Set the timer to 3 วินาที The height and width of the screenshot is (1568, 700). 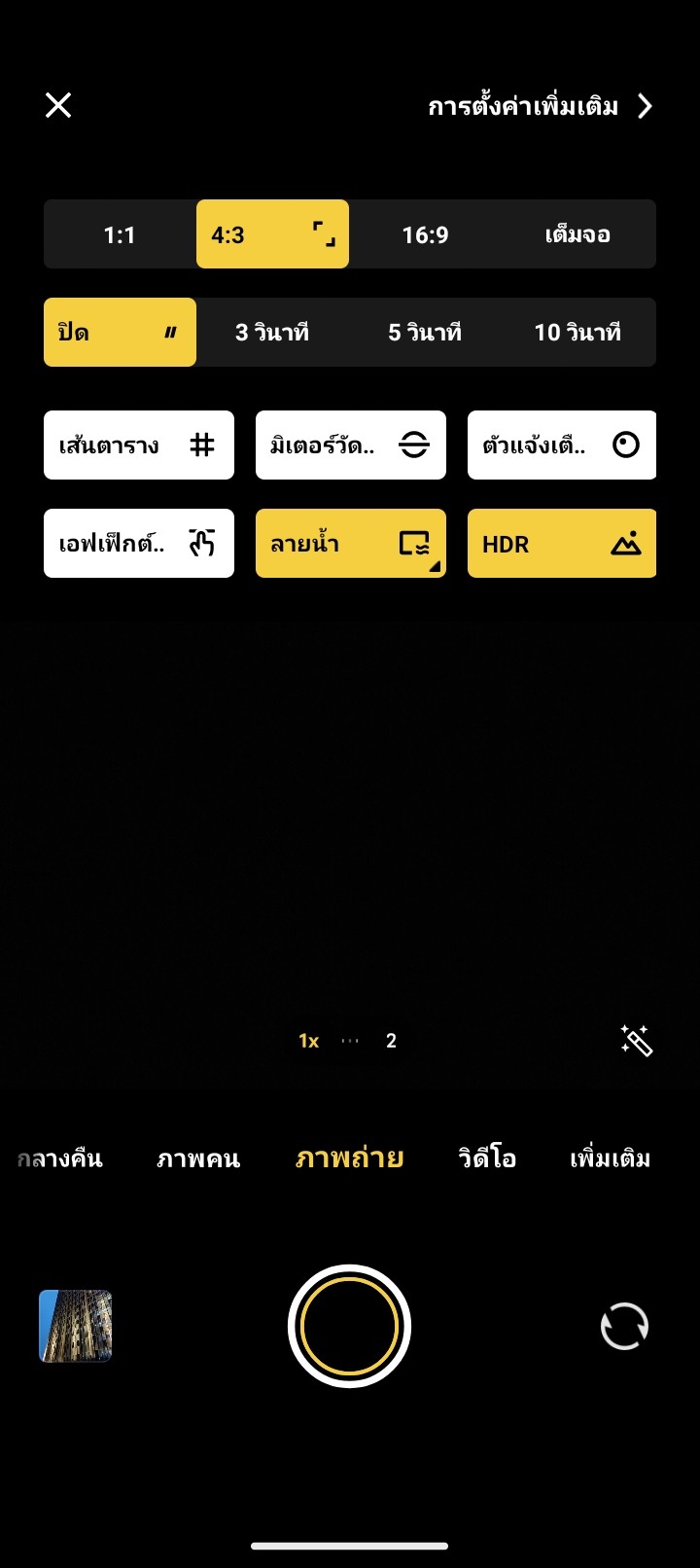pyautogui.click(x=272, y=333)
